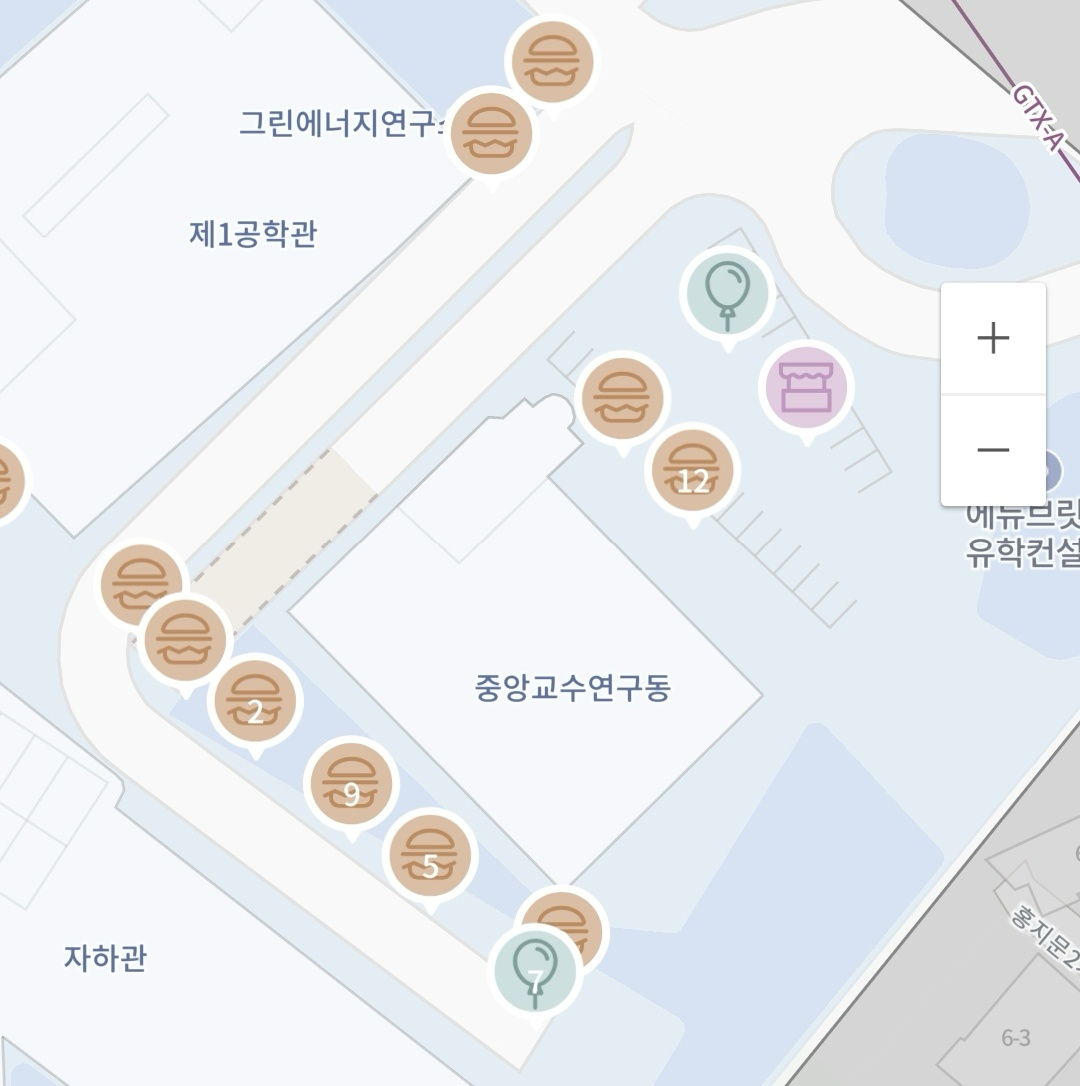Open the burger marker numbered 9
Image resolution: width=1080 pixels, height=1086 pixels.
(x=351, y=785)
